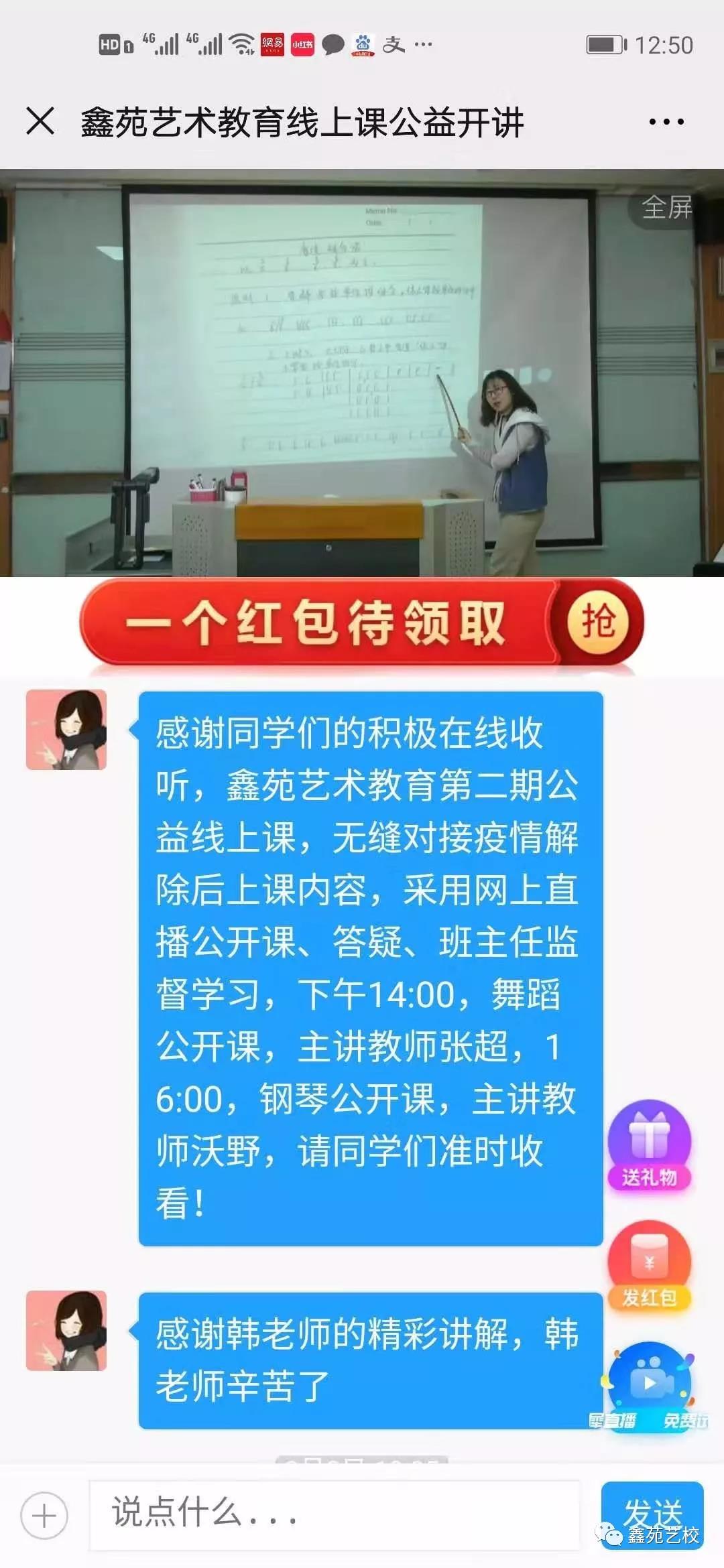The image size is (724, 1568).
Task: Open the plus attachment menu
Action: tap(44, 1516)
